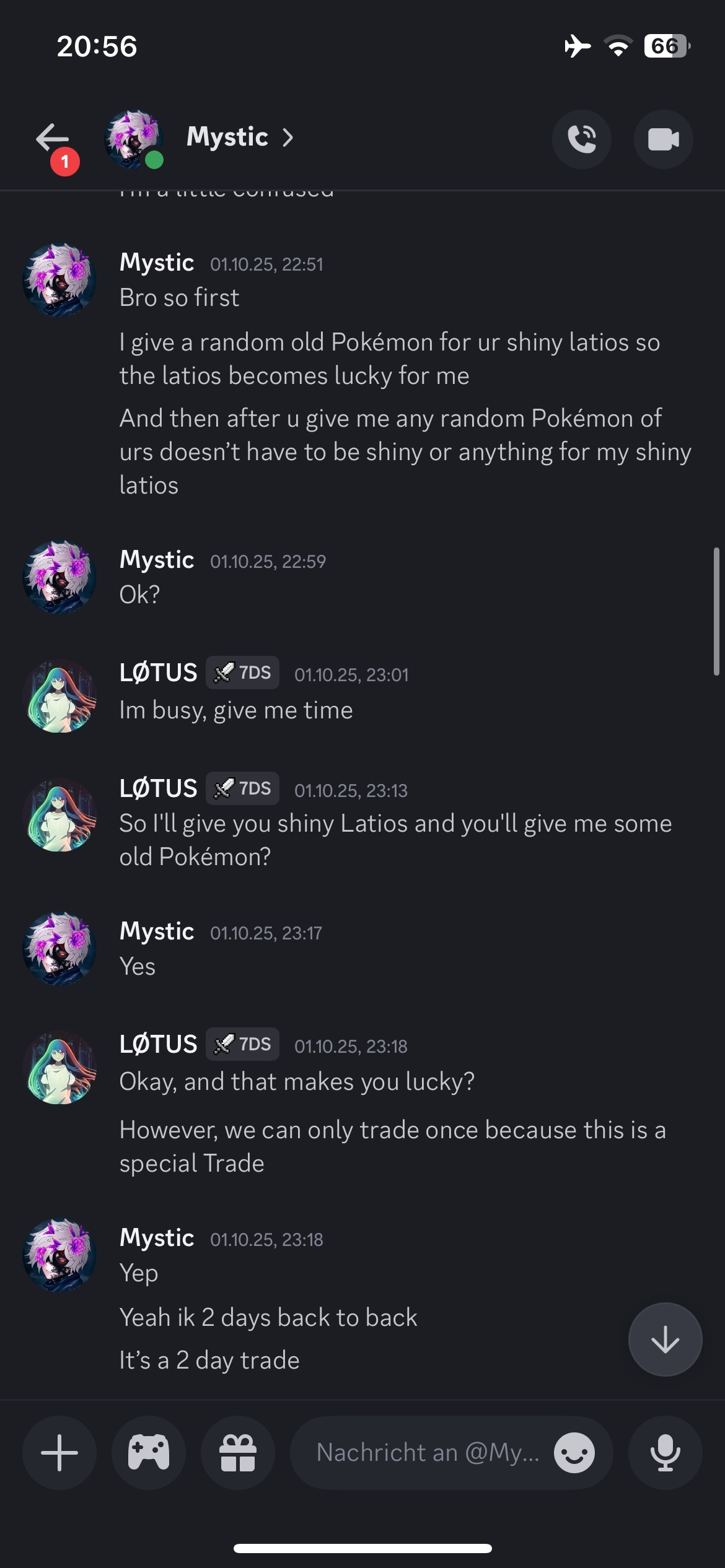This screenshot has width=725, height=1568.
Task: Open LØTUS's avatar on the 23:01 message
Action: click(x=59, y=696)
